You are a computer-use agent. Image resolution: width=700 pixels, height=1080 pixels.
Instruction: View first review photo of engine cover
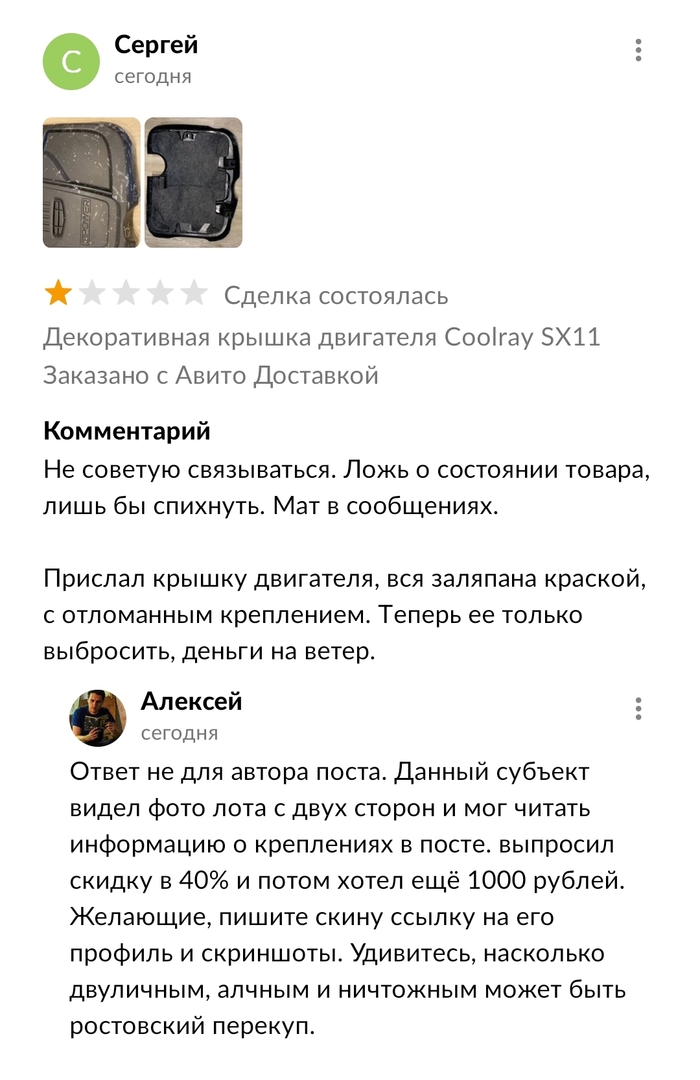91,183
